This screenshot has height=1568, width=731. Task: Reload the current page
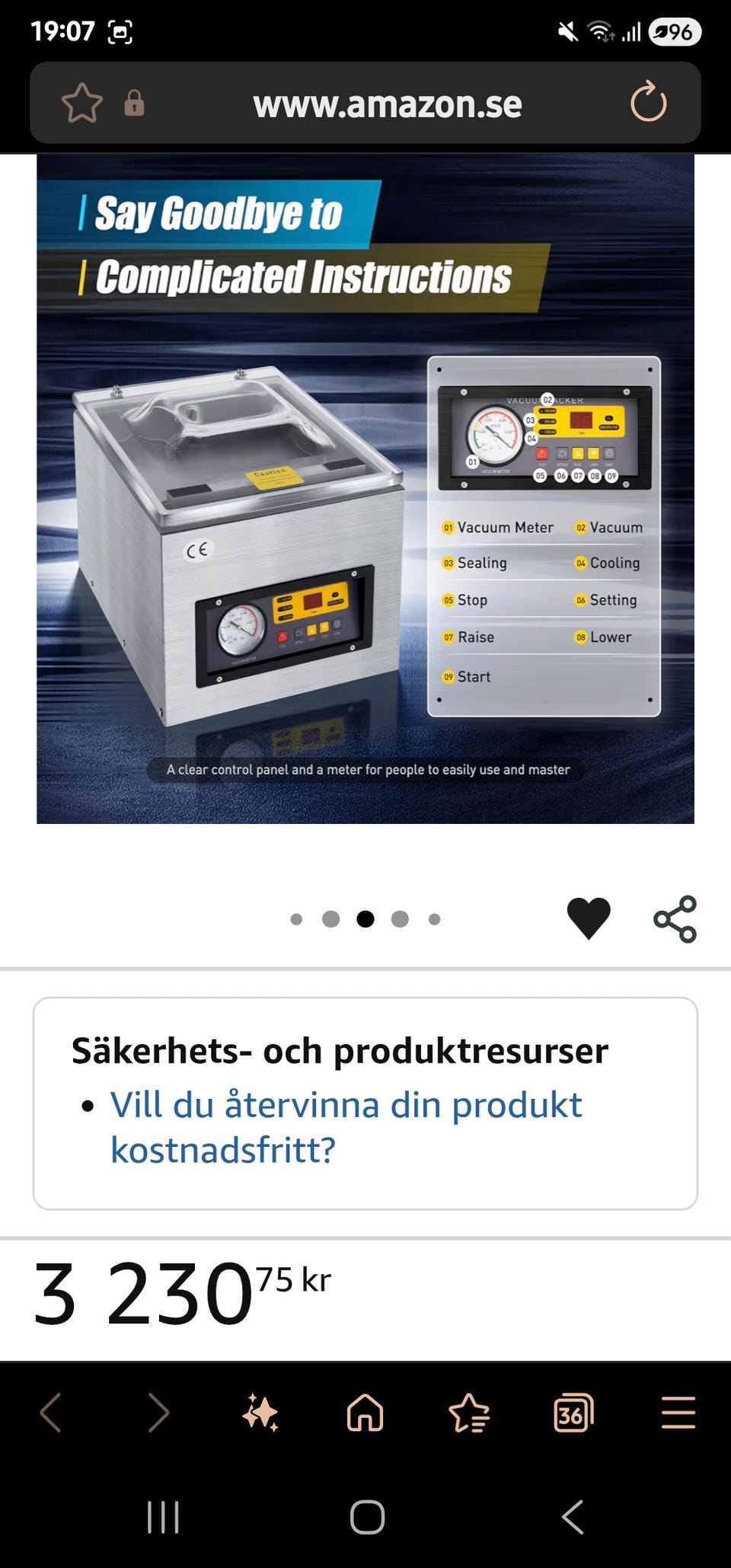coord(648,103)
